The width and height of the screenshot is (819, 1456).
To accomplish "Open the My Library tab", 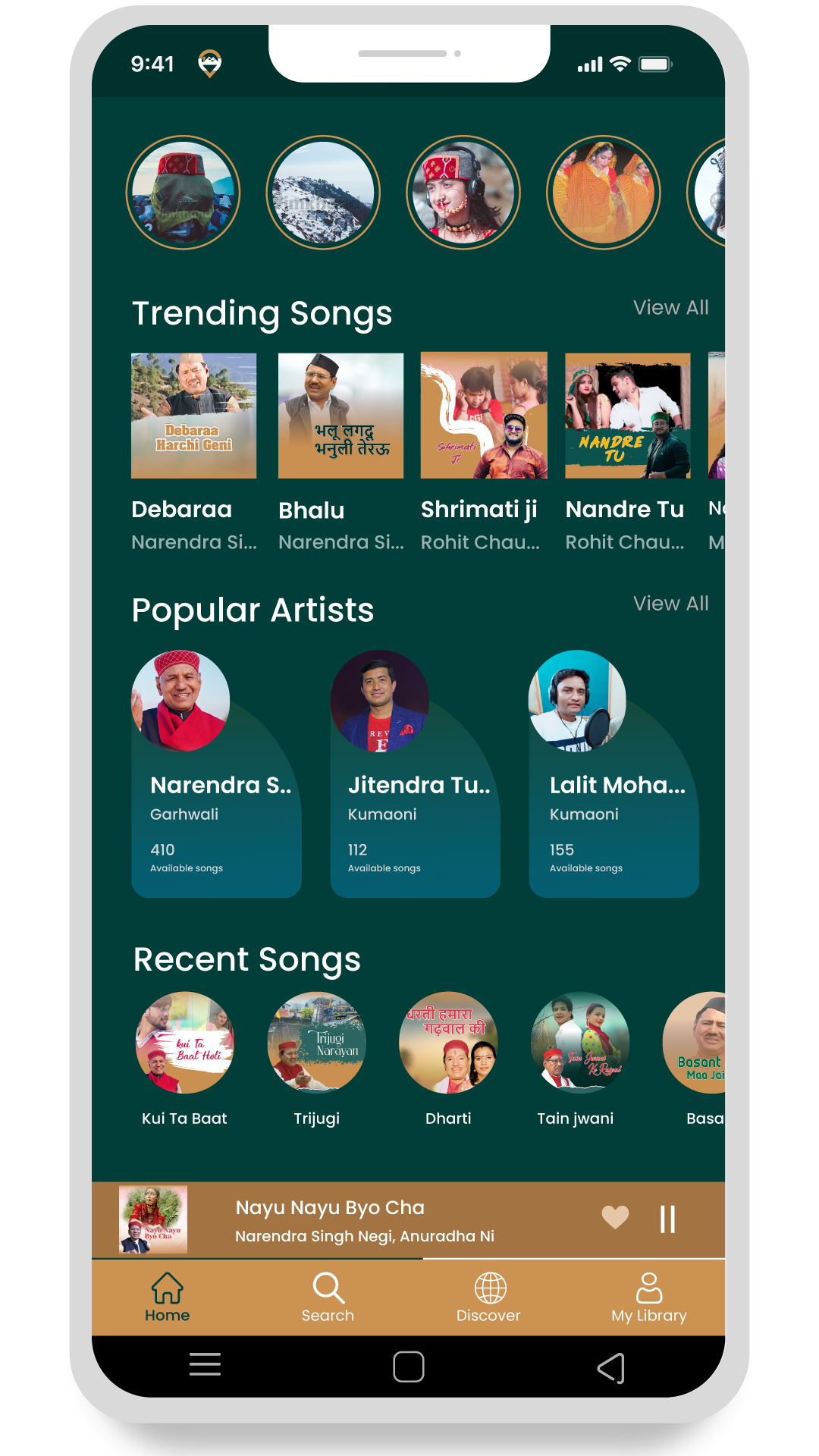I will pos(649,1298).
